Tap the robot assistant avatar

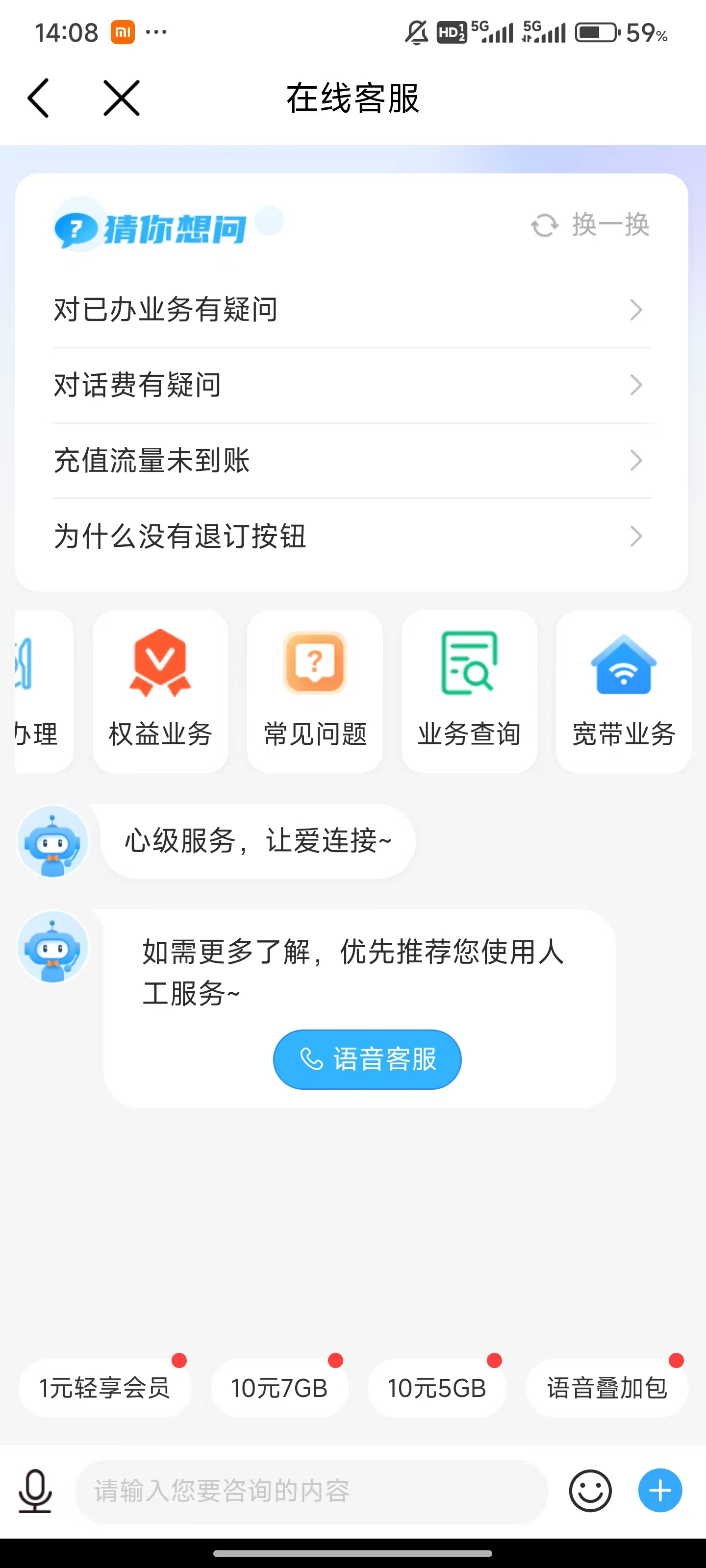tap(52, 841)
